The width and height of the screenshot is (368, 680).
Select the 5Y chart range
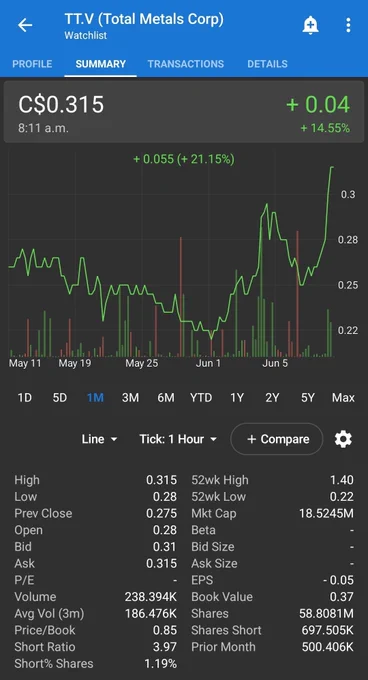308,398
